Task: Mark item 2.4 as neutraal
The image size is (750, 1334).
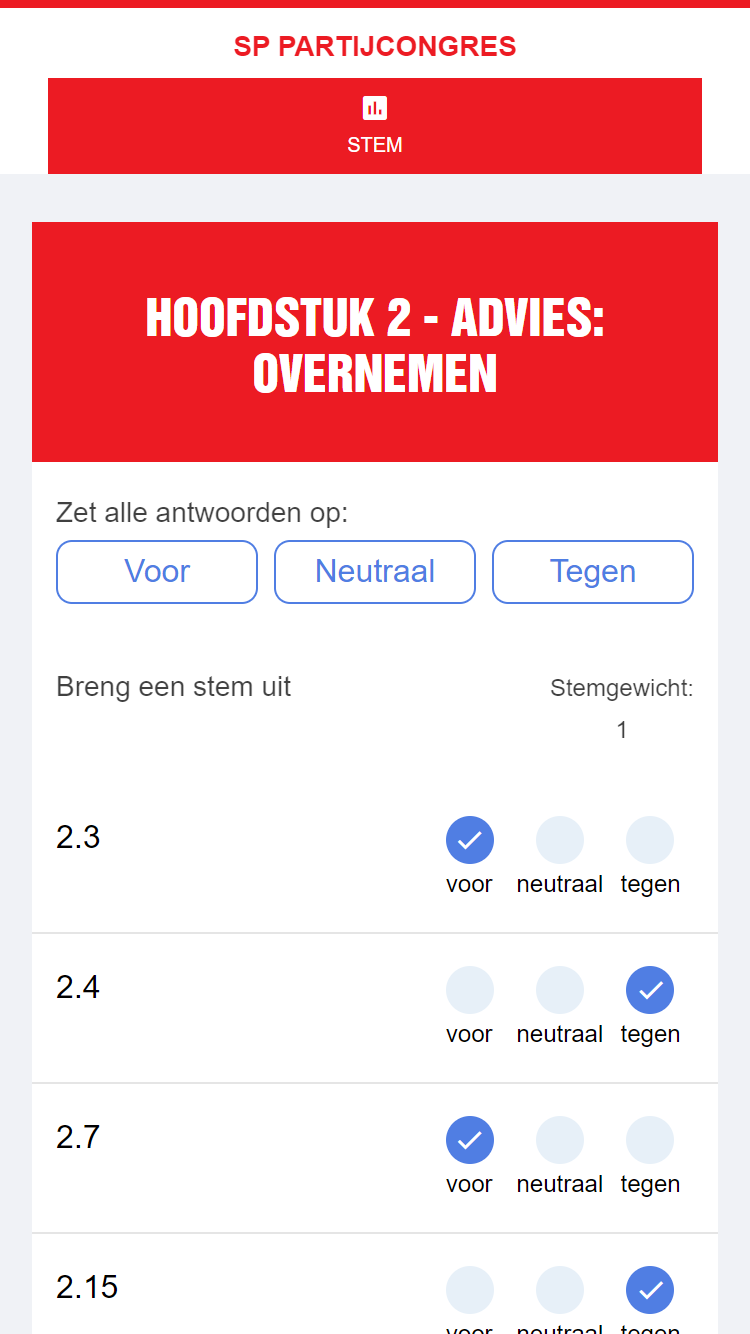Action: pos(560,990)
